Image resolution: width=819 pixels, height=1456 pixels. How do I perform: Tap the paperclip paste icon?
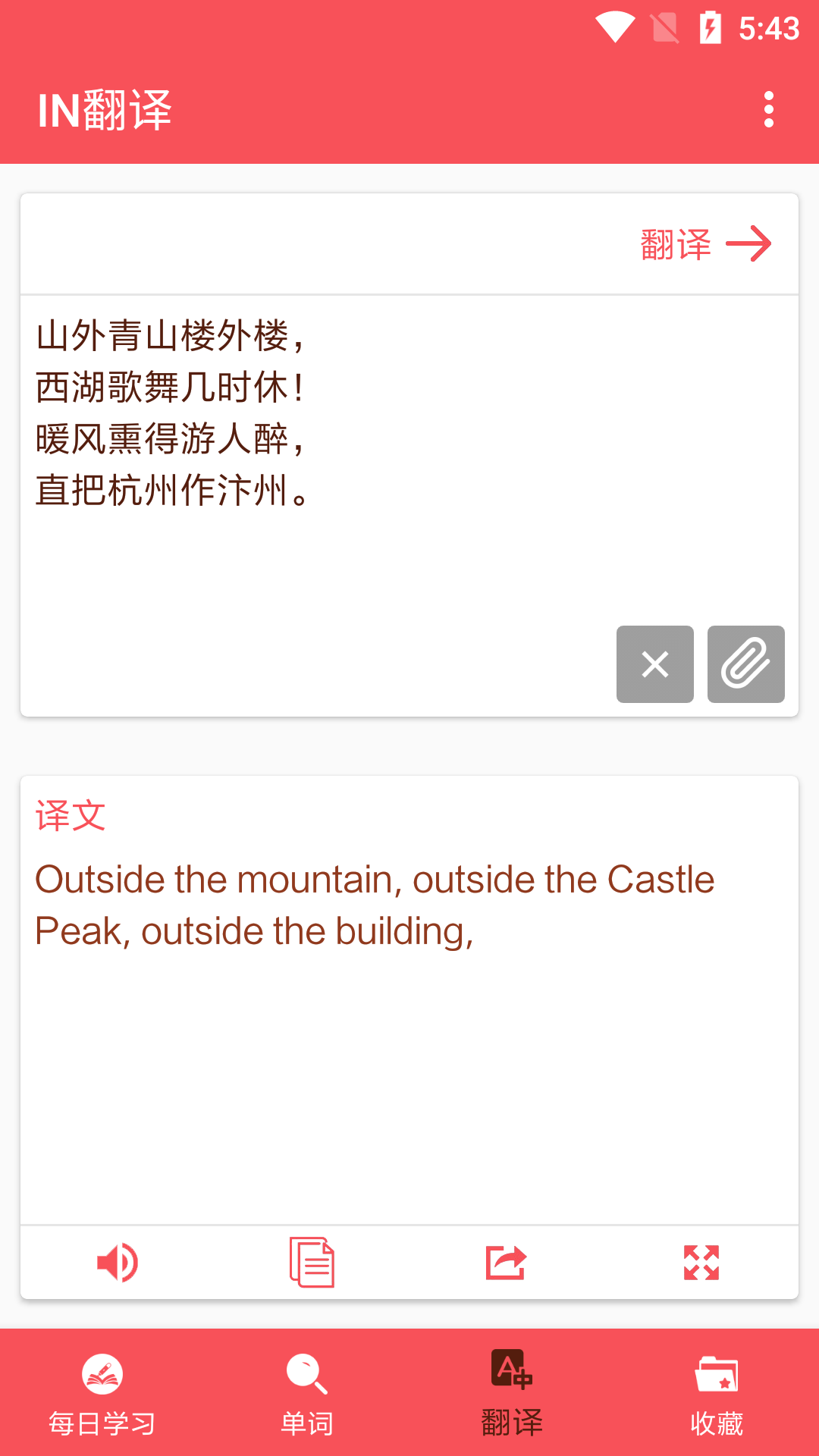(x=745, y=664)
